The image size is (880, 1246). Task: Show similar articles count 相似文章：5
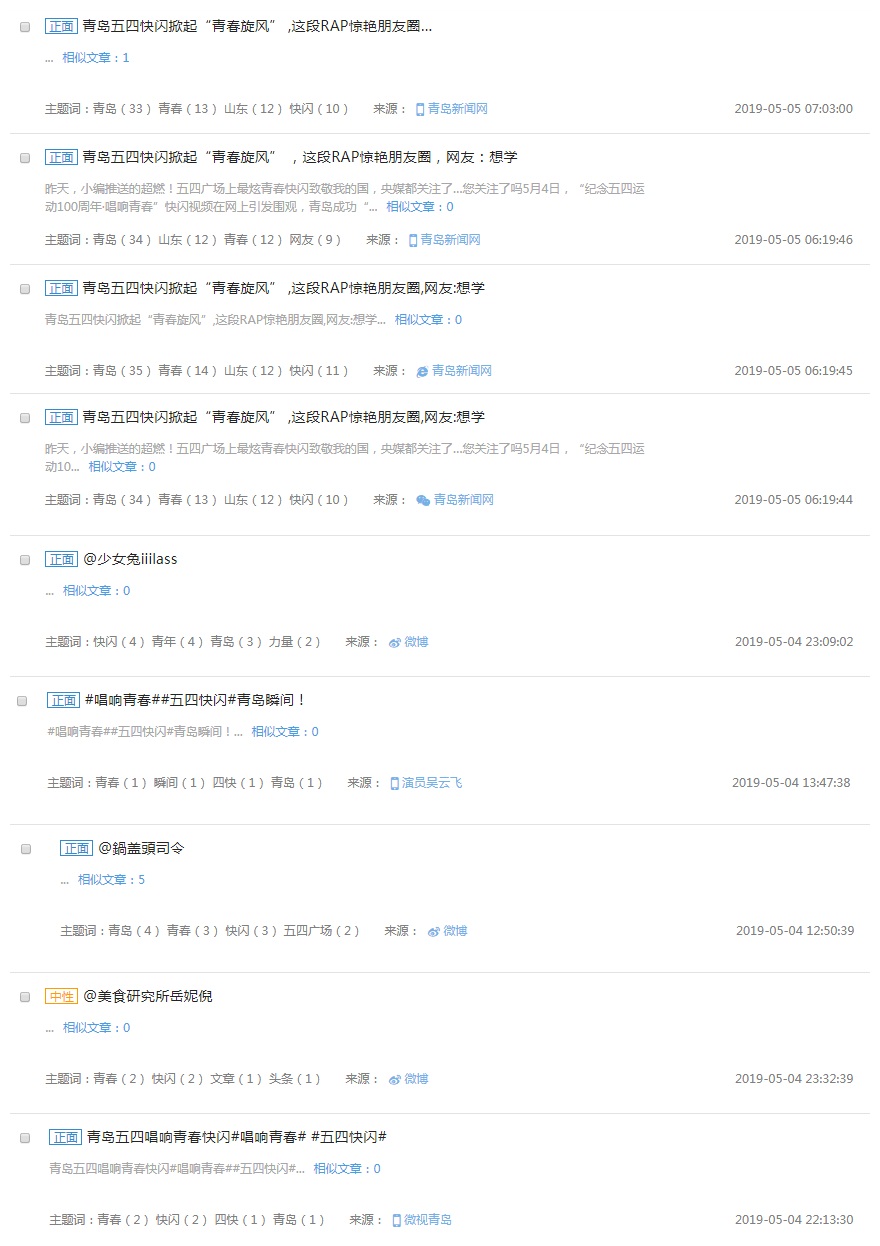click(111, 880)
